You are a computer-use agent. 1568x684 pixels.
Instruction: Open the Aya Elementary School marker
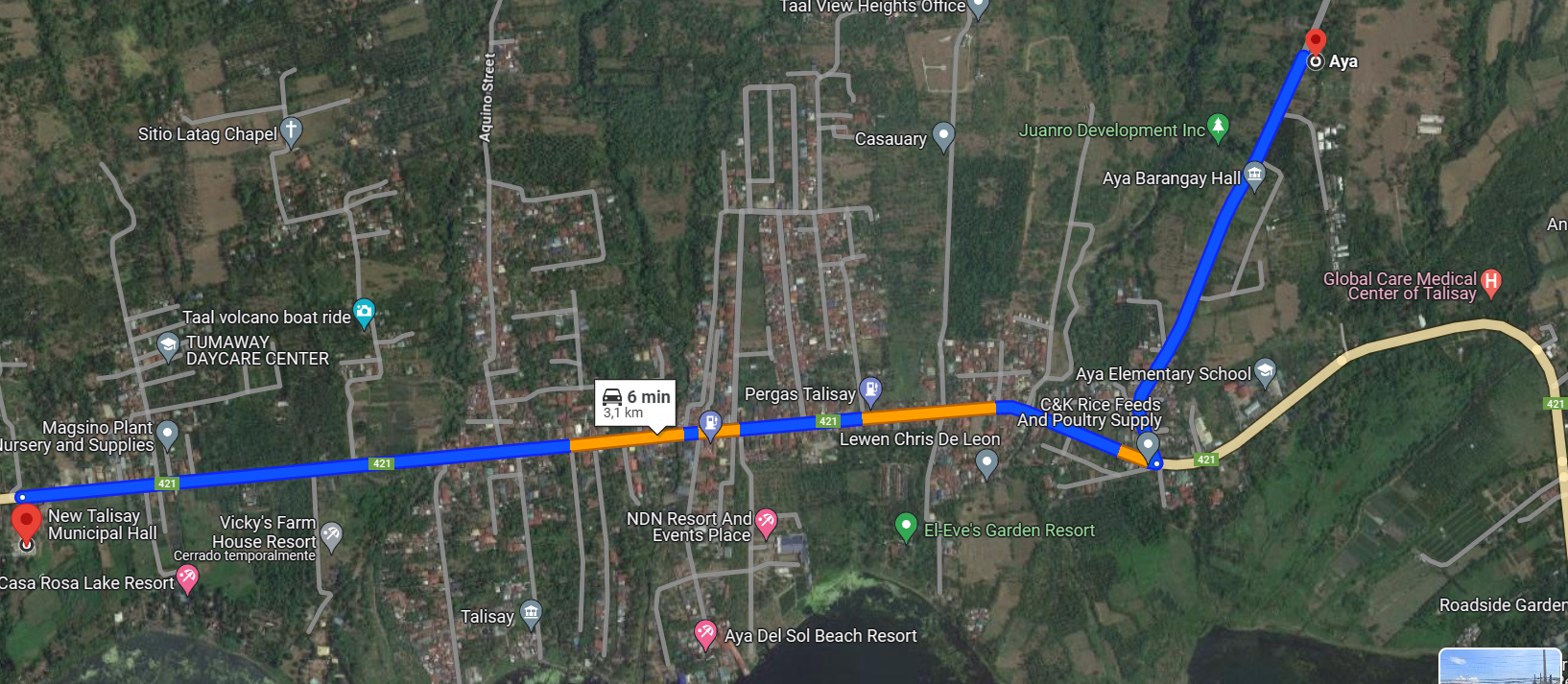1265,371
